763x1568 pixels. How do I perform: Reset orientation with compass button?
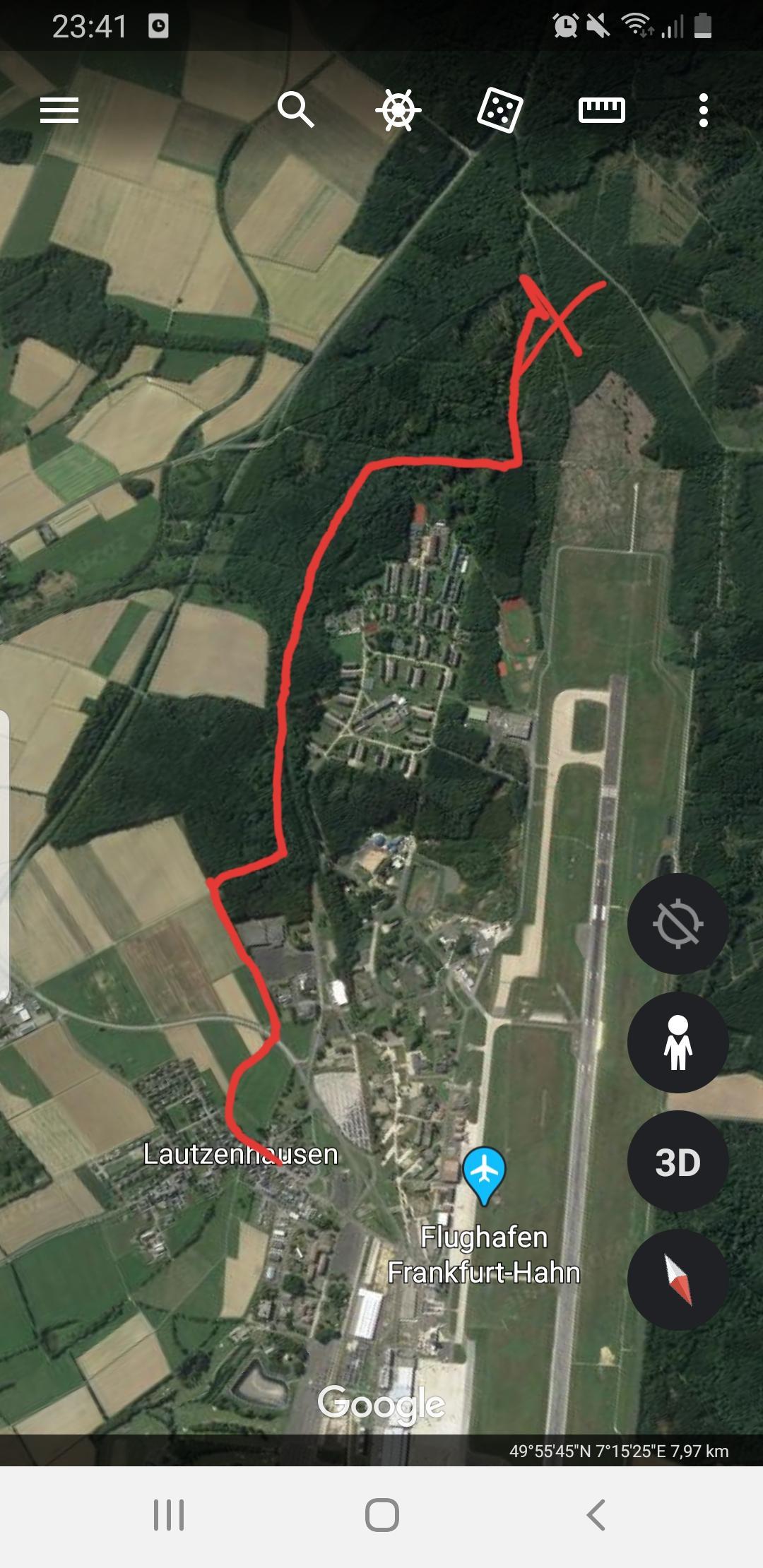(x=678, y=1280)
